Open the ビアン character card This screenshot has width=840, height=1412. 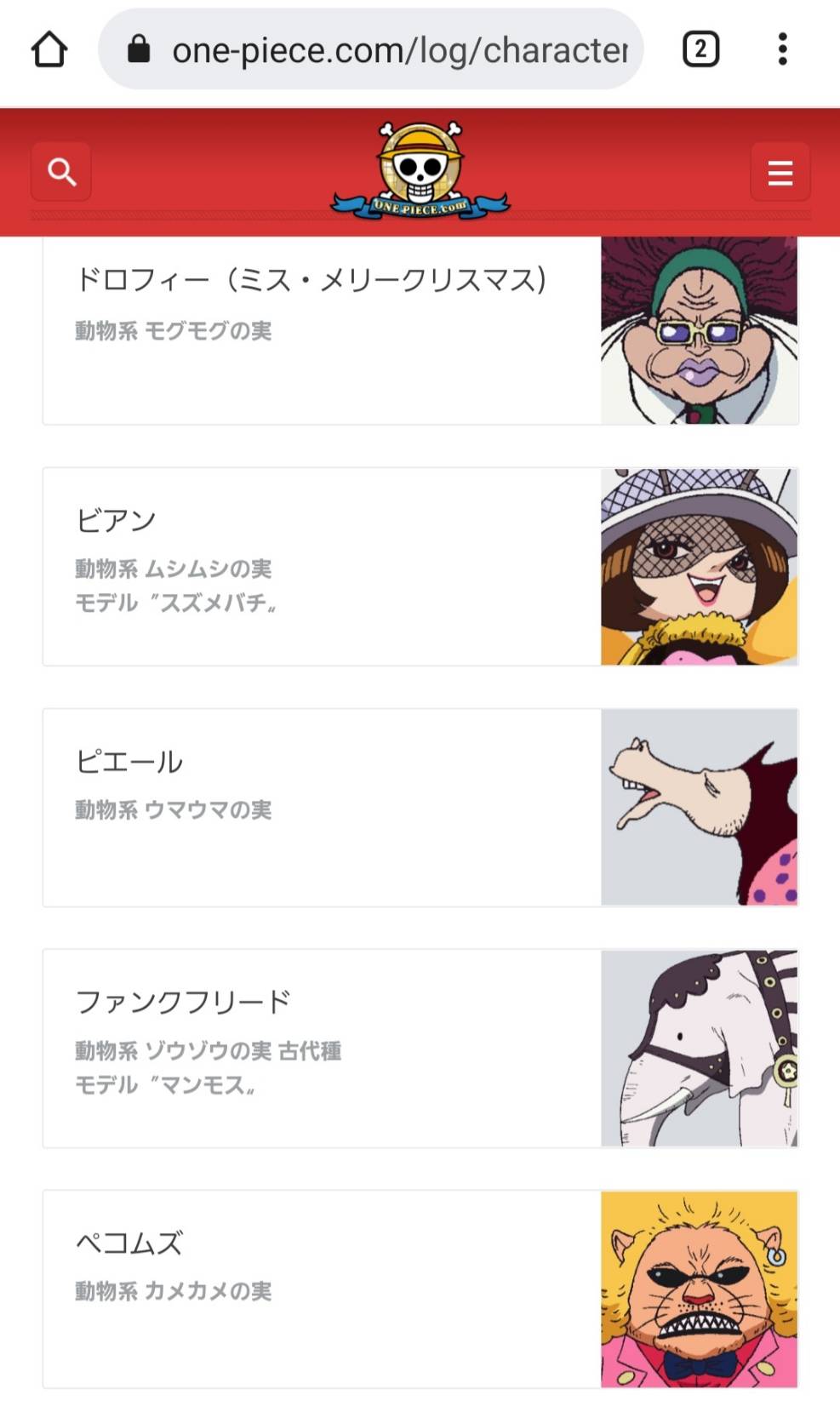(420, 567)
